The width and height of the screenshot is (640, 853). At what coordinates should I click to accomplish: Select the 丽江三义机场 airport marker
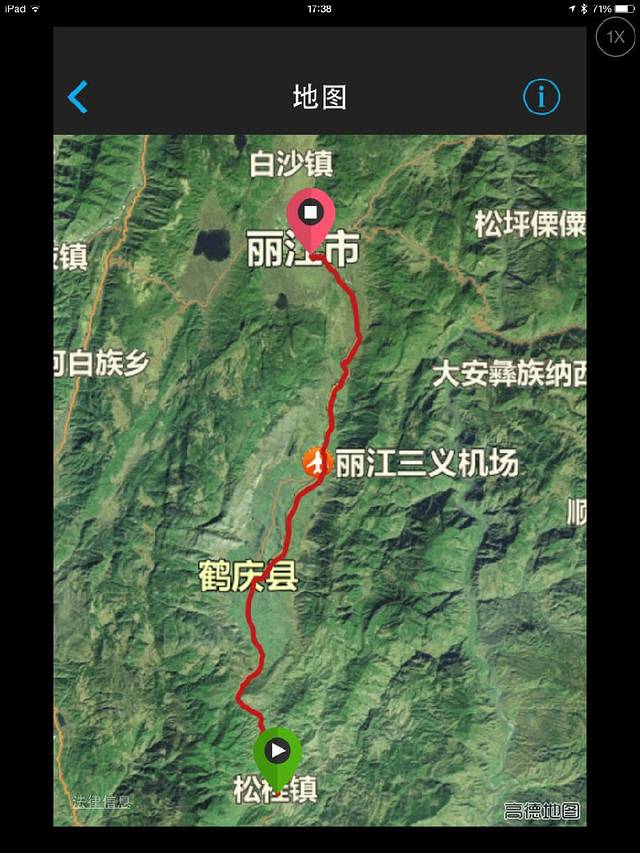[317, 463]
